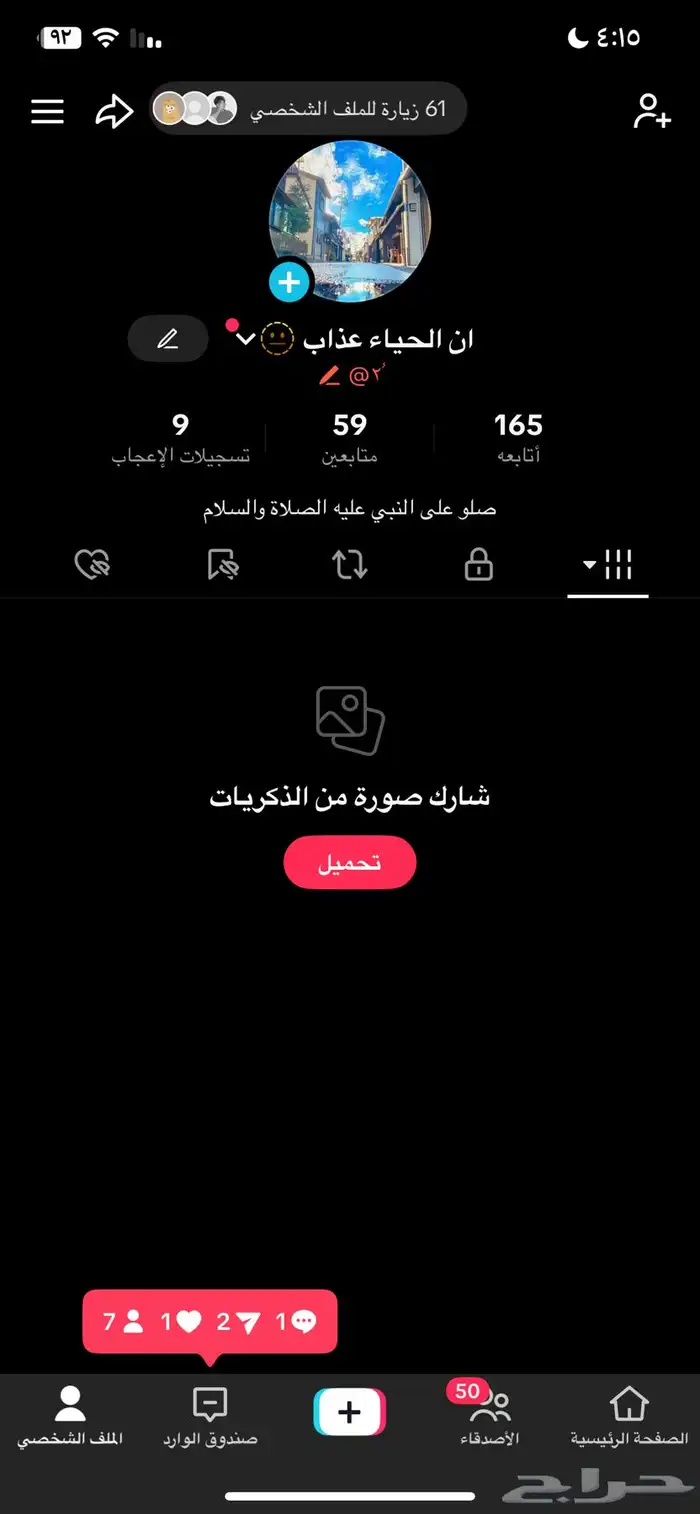Switch to the private videos lock tab

tap(479, 566)
